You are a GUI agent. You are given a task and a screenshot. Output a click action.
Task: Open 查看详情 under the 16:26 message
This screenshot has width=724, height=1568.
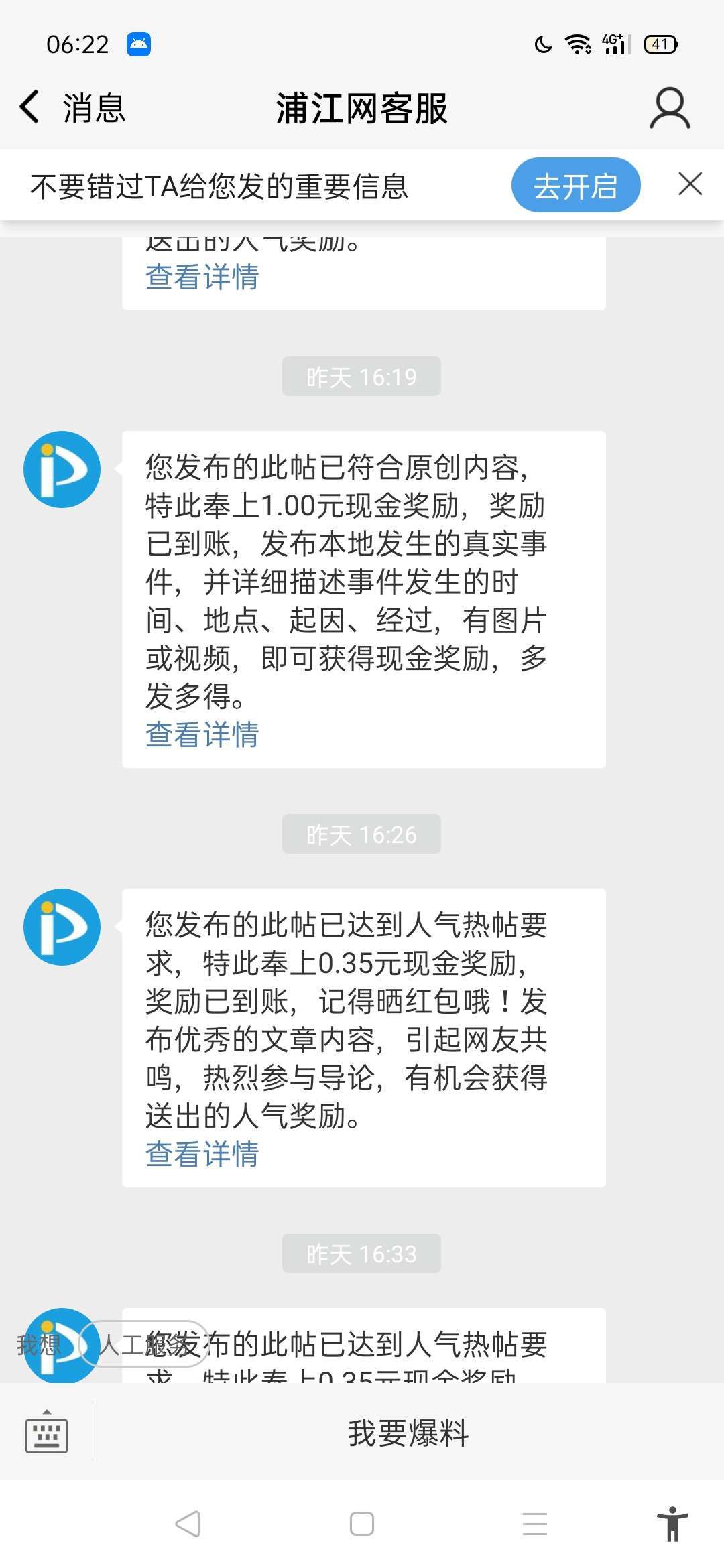202,1154
